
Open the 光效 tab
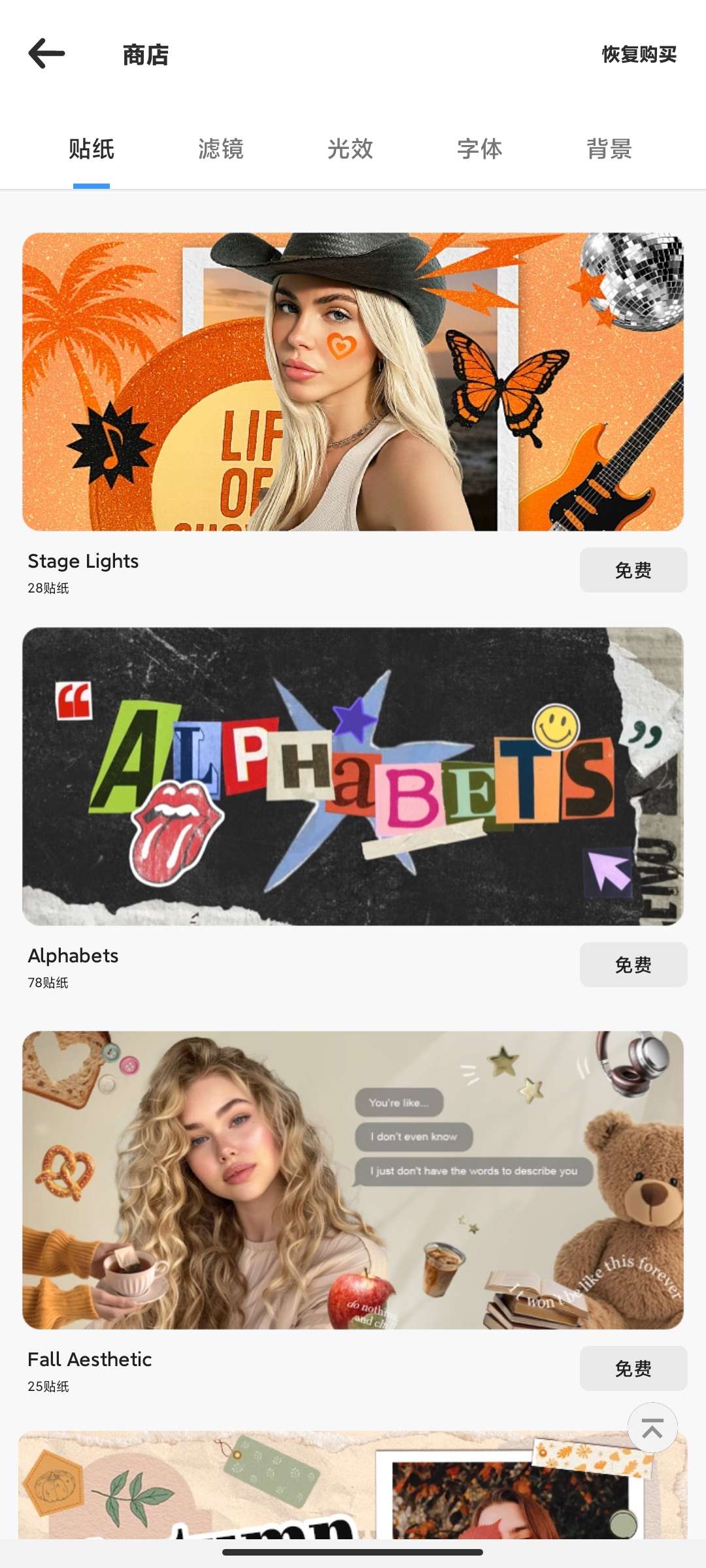pyautogui.click(x=350, y=150)
